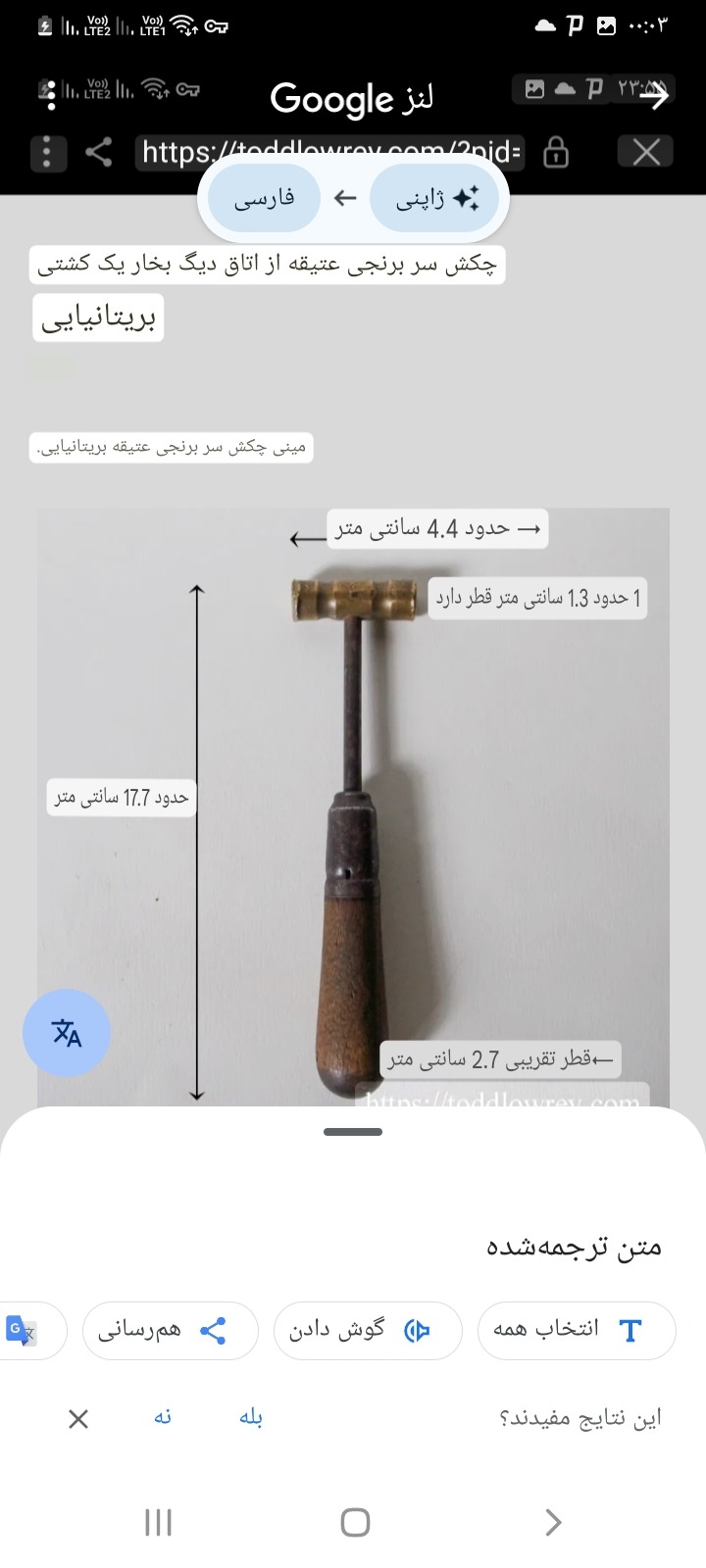
Task: Open the system recent apps view
Action: [x=158, y=1522]
